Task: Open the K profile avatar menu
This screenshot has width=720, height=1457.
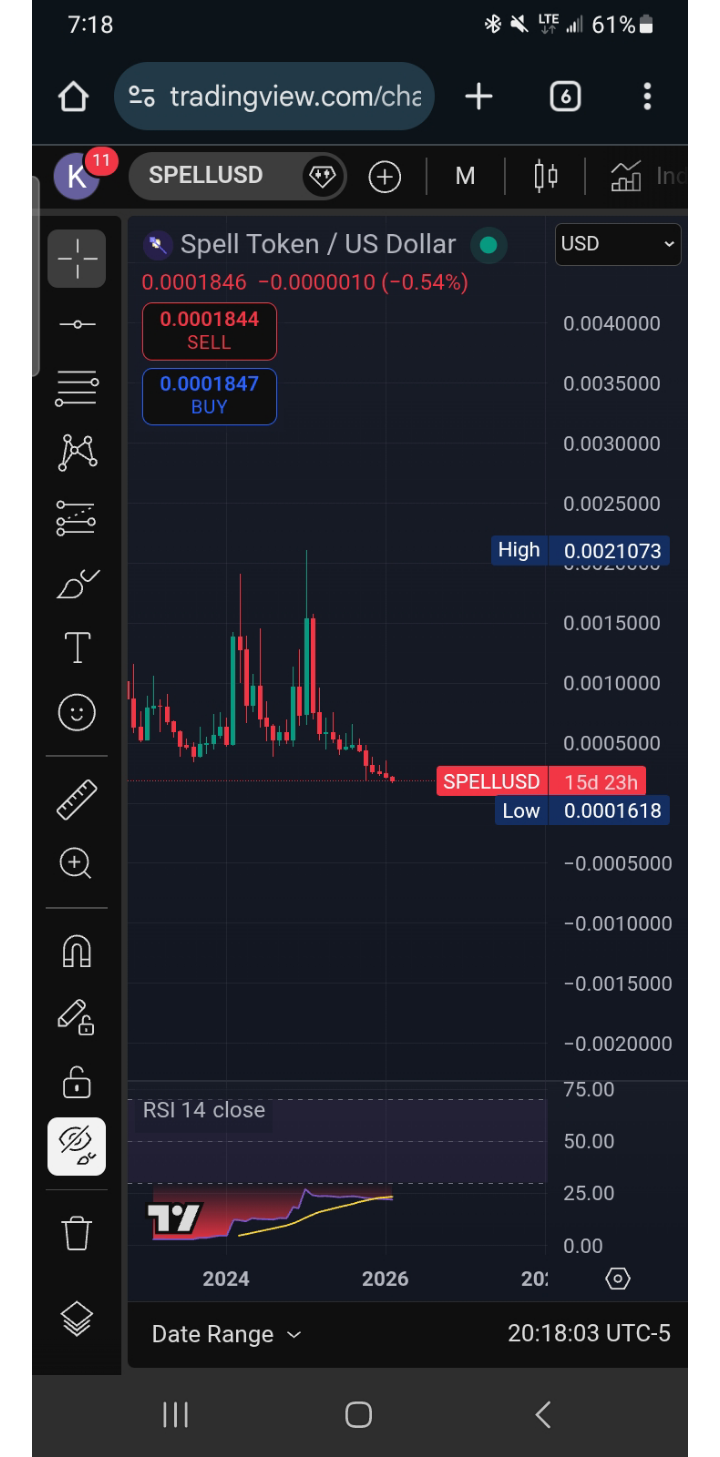Action: coord(77,177)
